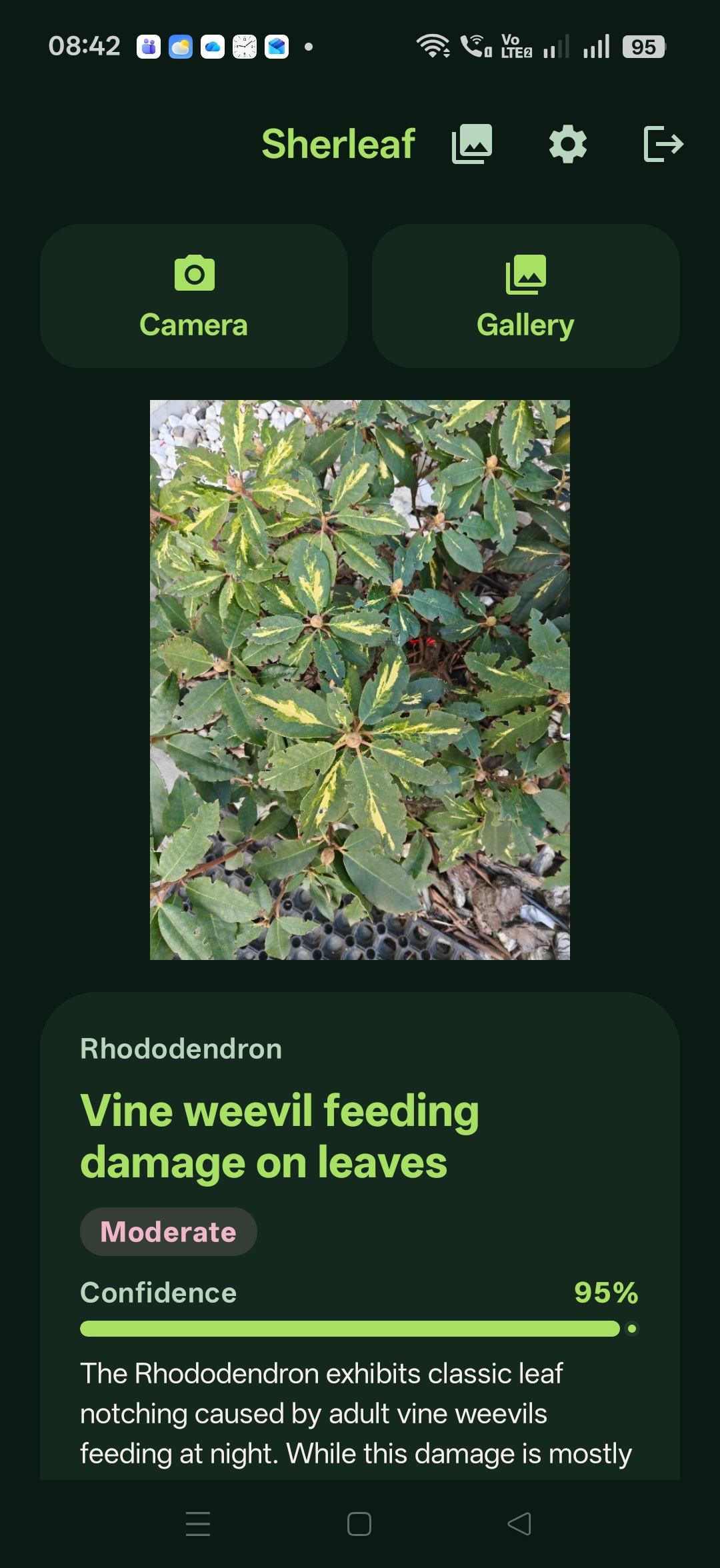
Task: Log out using the exit icon
Action: click(x=664, y=143)
